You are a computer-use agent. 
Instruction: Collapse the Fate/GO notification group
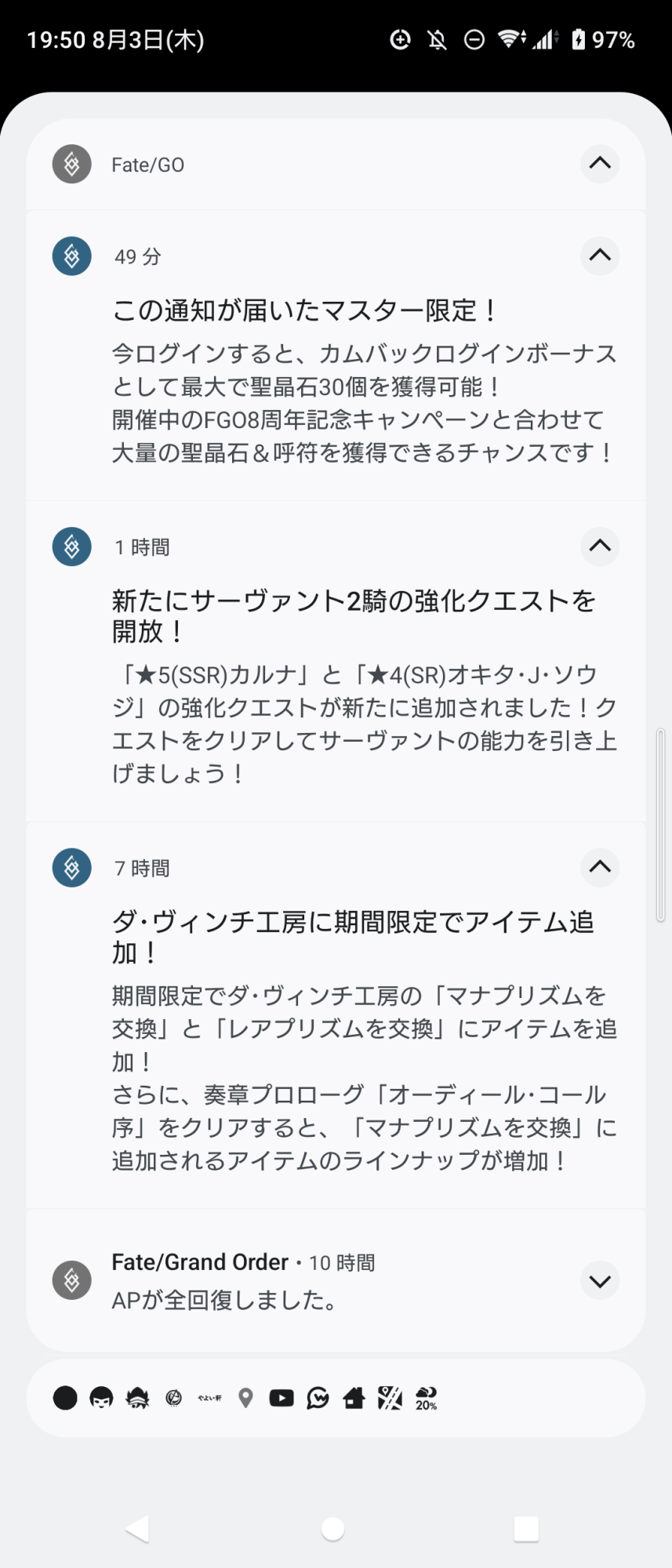[600, 164]
